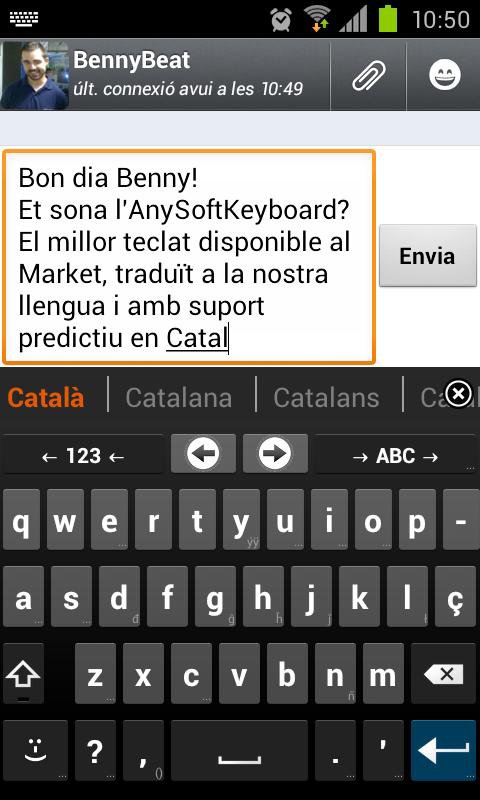The height and width of the screenshot is (800, 480).
Task: Switch to the 123 numeric keyboard
Action: click(83, 456)
